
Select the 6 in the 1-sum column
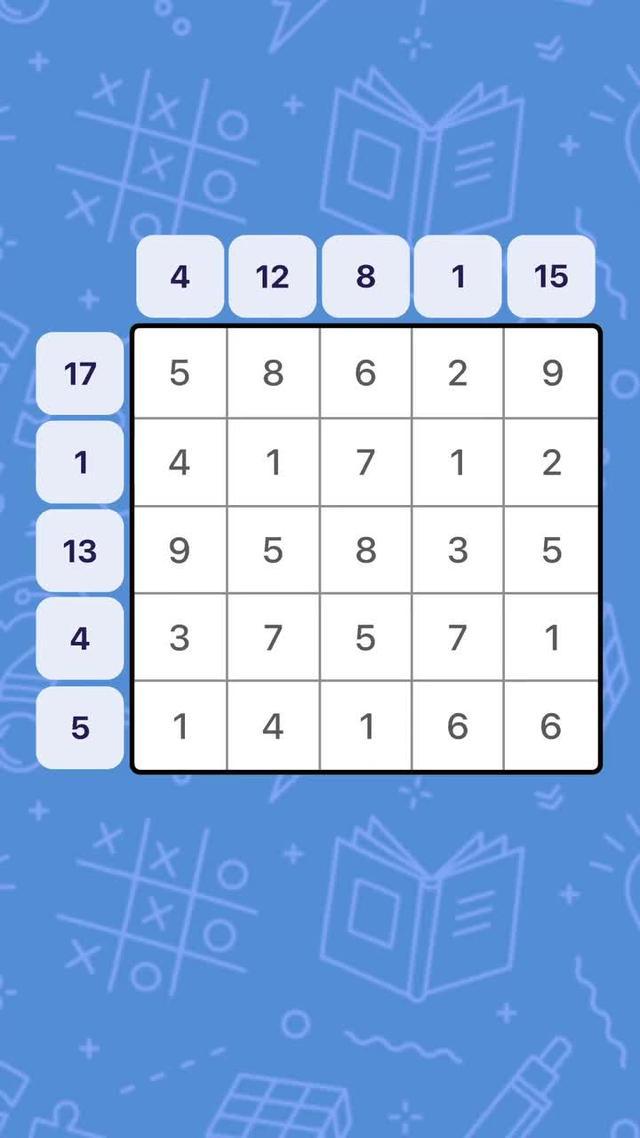(x=458, y=726)
